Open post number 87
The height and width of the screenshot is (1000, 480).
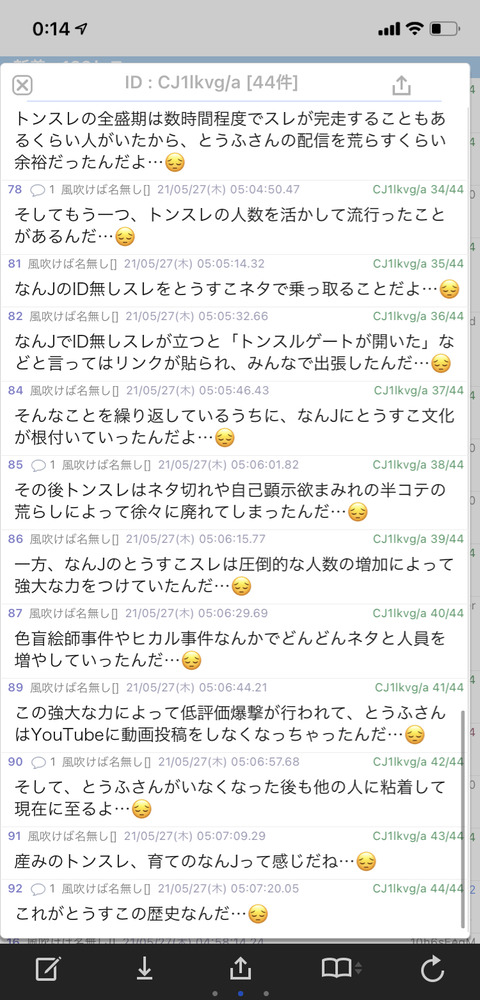(x=15, y=613)
